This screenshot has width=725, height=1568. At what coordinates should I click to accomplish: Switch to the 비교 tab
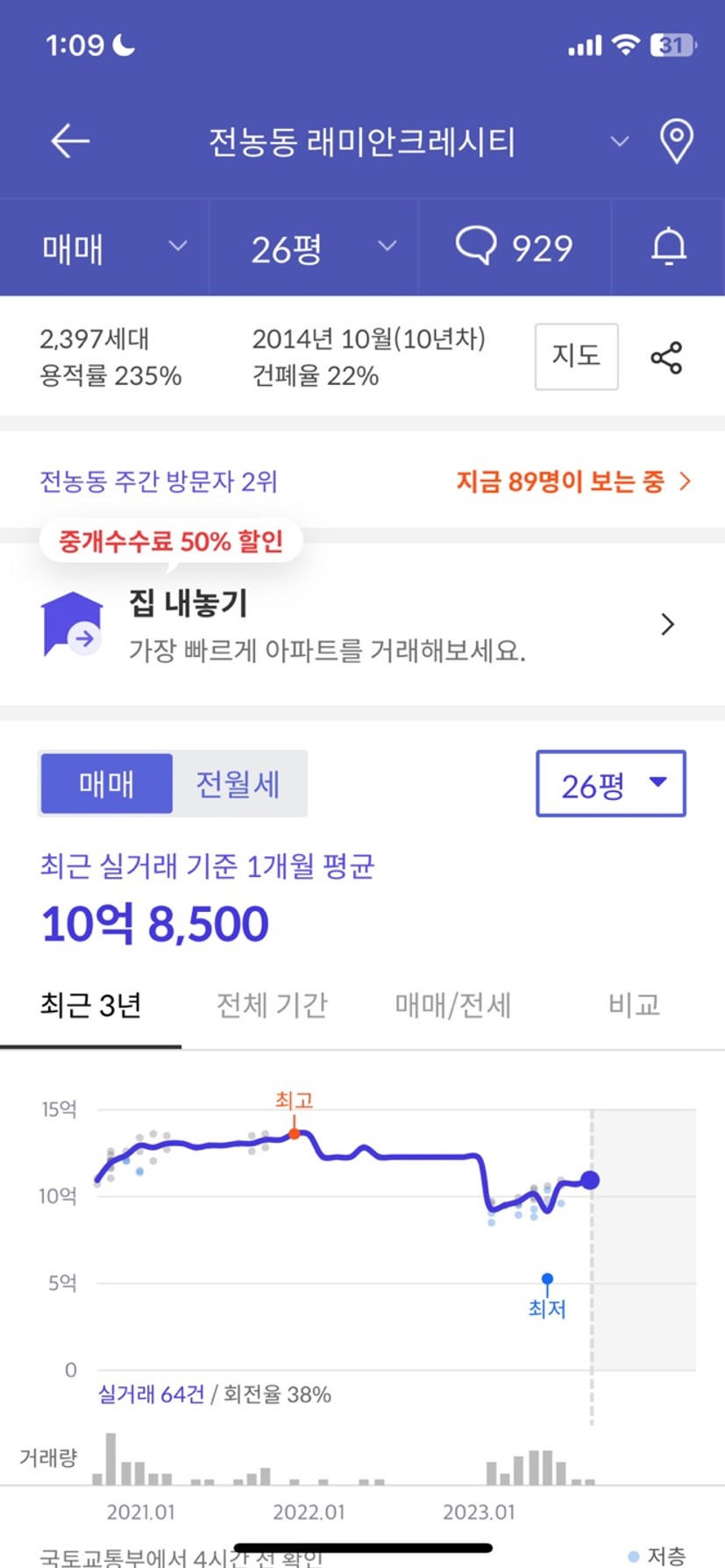tap(634, 1005)
